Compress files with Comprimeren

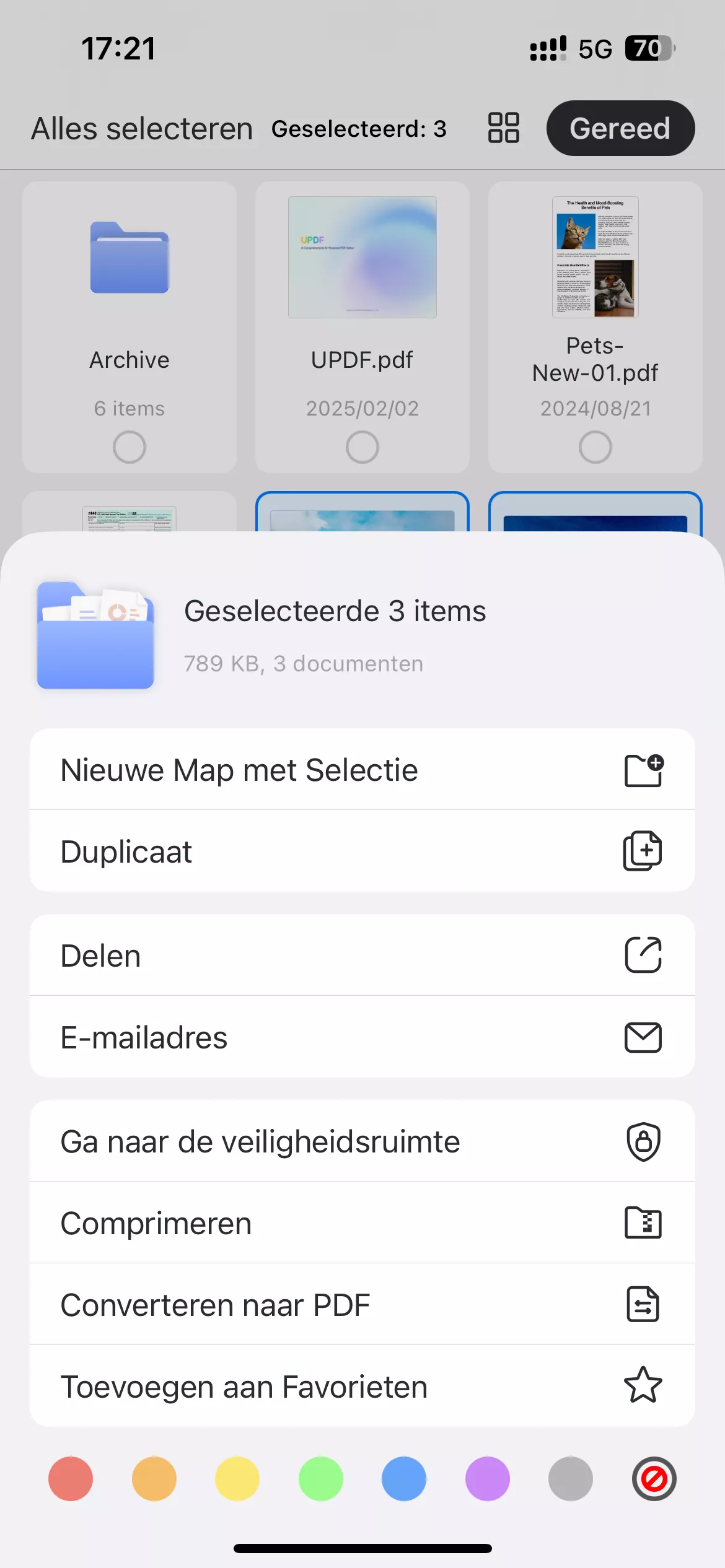362,1223
